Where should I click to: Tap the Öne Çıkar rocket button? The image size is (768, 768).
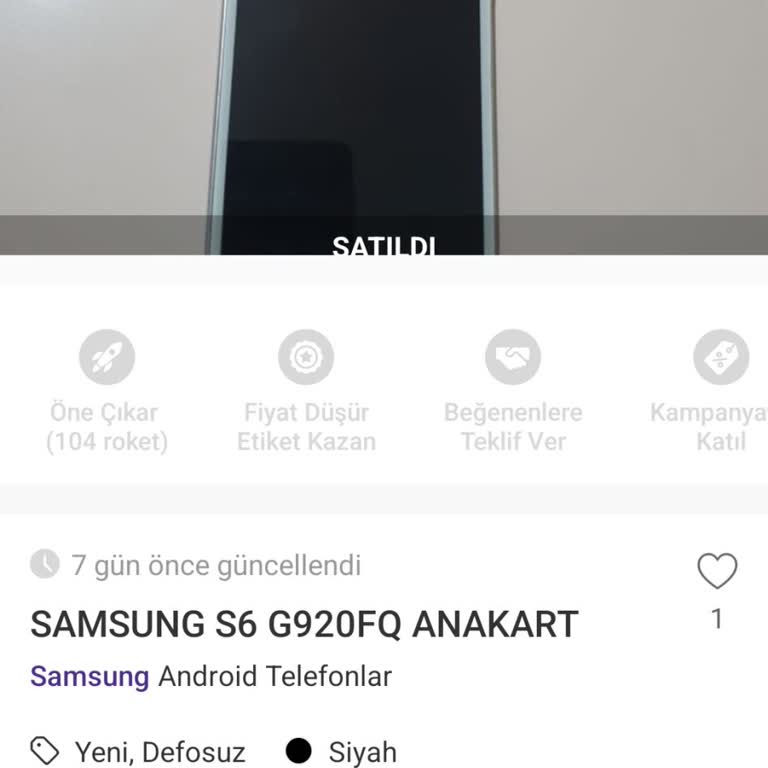tap(107, 357)
